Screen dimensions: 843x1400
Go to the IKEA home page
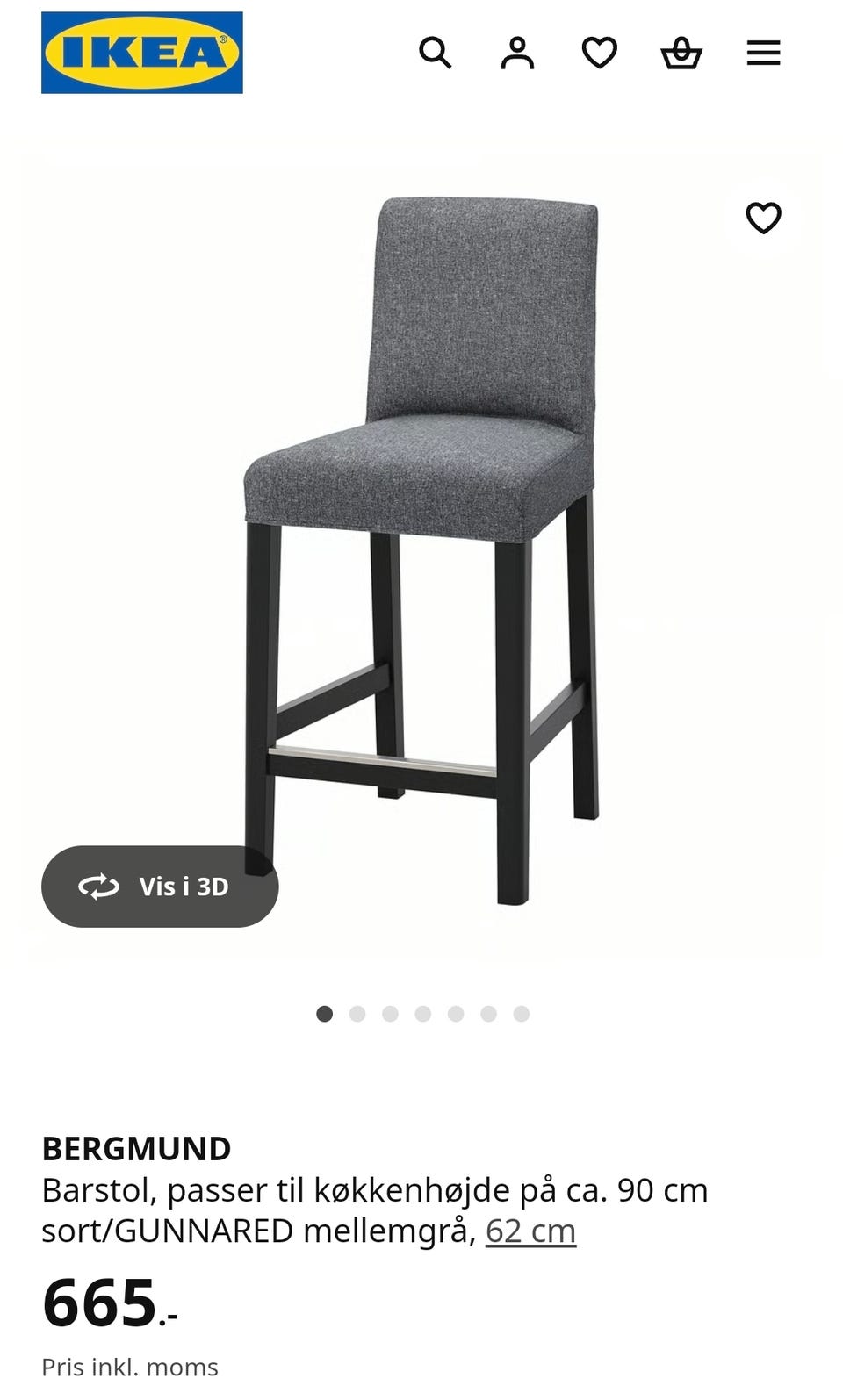(142, 53)
